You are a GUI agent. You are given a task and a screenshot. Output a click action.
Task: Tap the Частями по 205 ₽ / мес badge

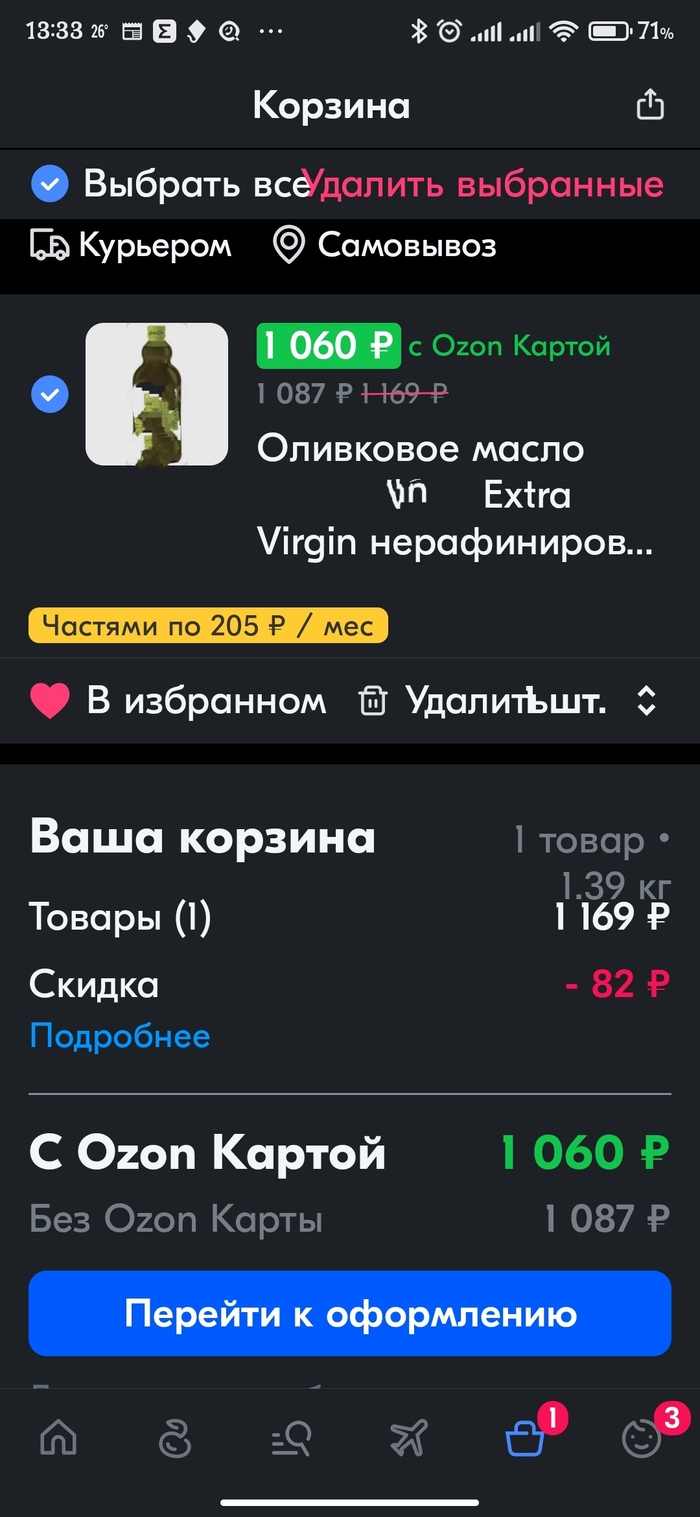(208, 626)
